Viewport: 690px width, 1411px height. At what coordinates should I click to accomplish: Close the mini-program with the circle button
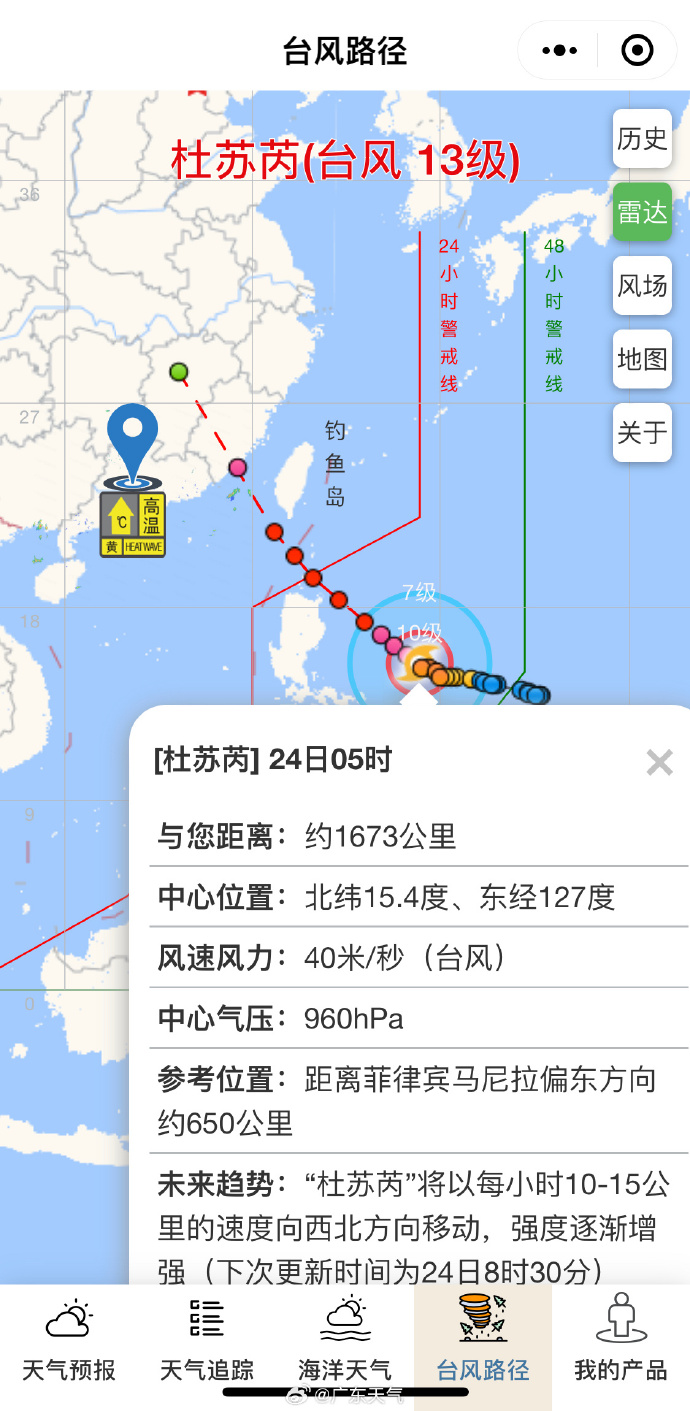[637, 50]
